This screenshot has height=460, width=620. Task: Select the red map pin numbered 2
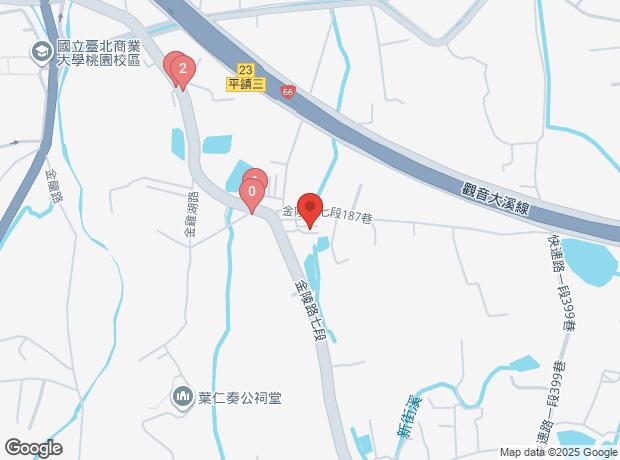183,71
